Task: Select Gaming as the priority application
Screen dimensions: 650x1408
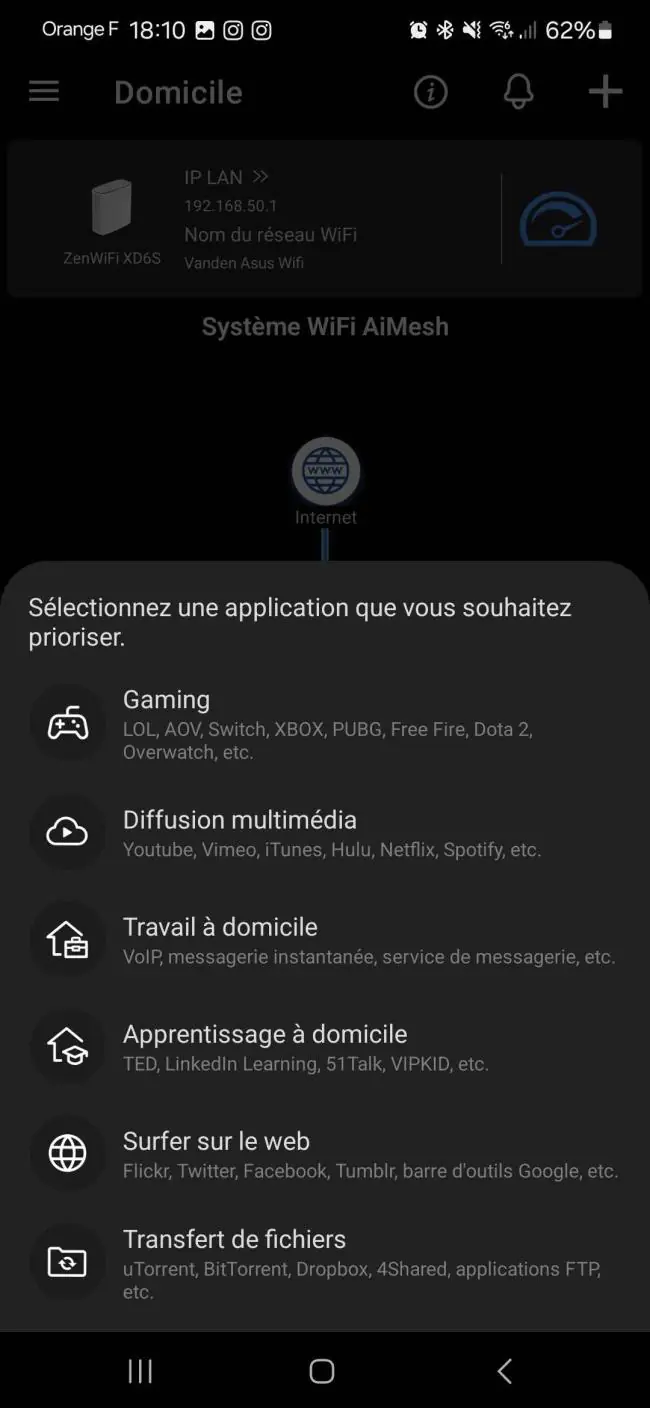Action: (x=325, y=724)
